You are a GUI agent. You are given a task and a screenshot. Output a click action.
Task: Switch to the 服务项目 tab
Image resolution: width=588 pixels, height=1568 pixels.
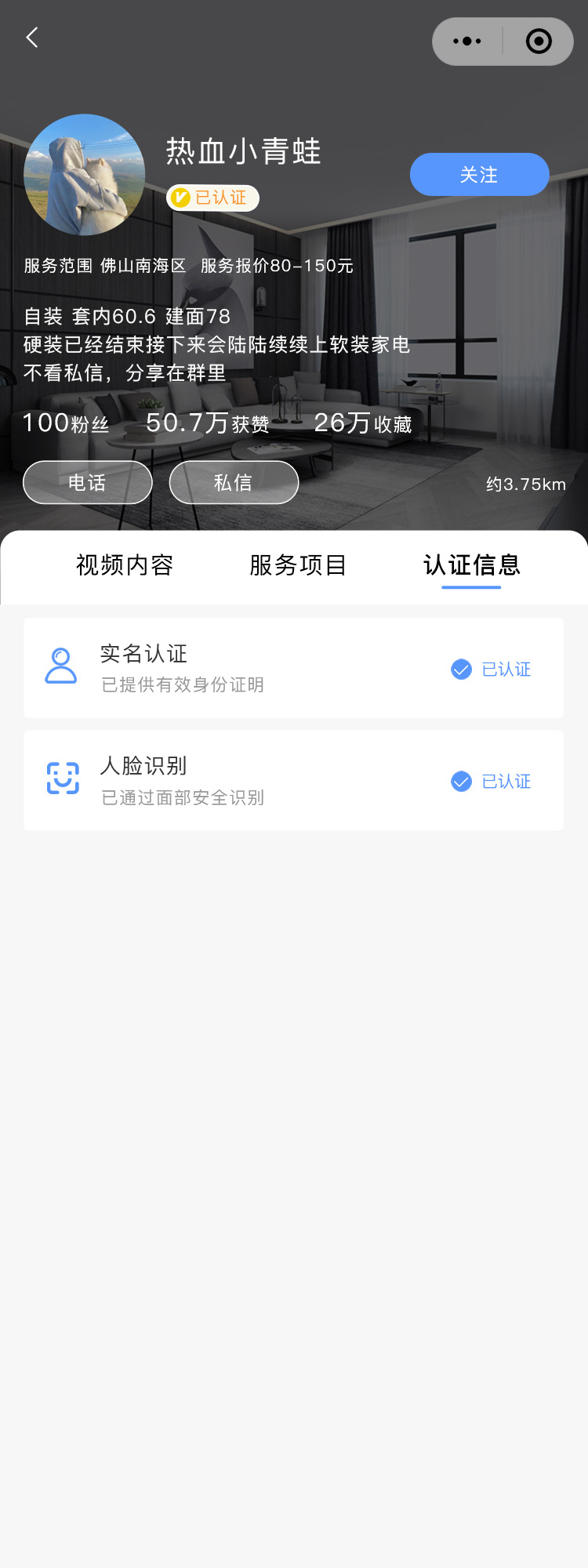point(298,565)
